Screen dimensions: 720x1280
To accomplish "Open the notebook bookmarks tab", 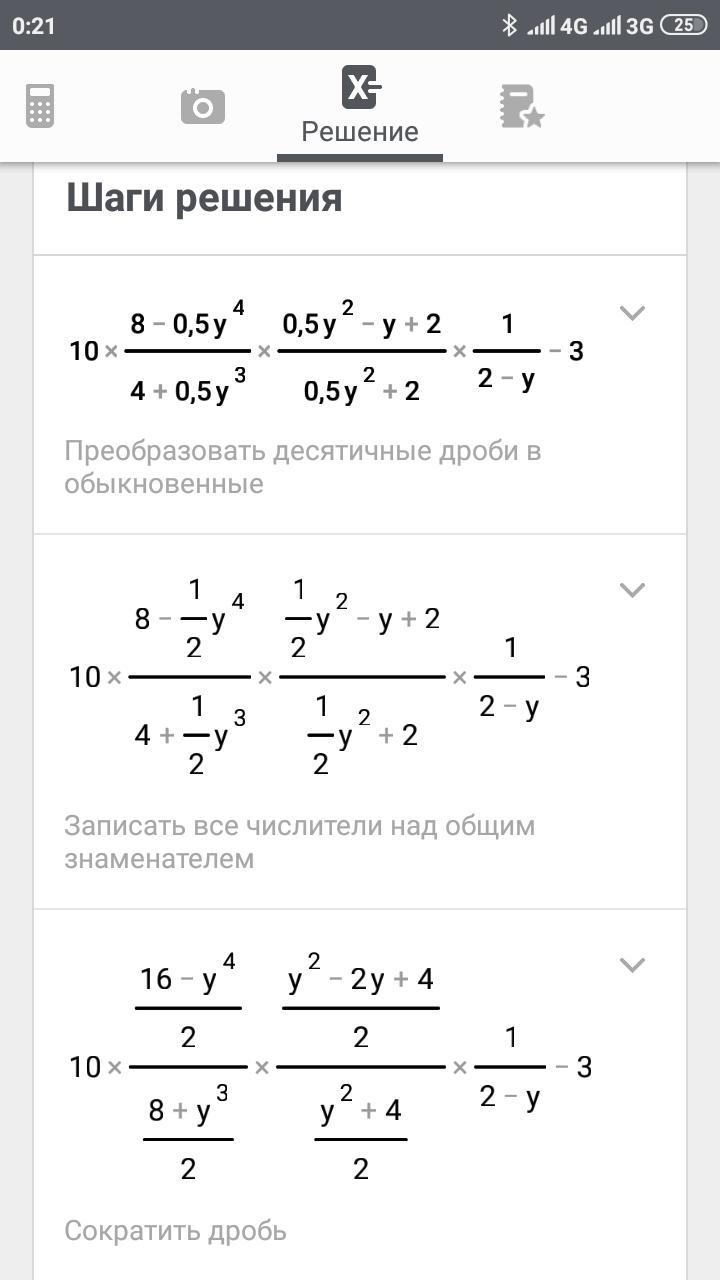I will click(521, 106).
